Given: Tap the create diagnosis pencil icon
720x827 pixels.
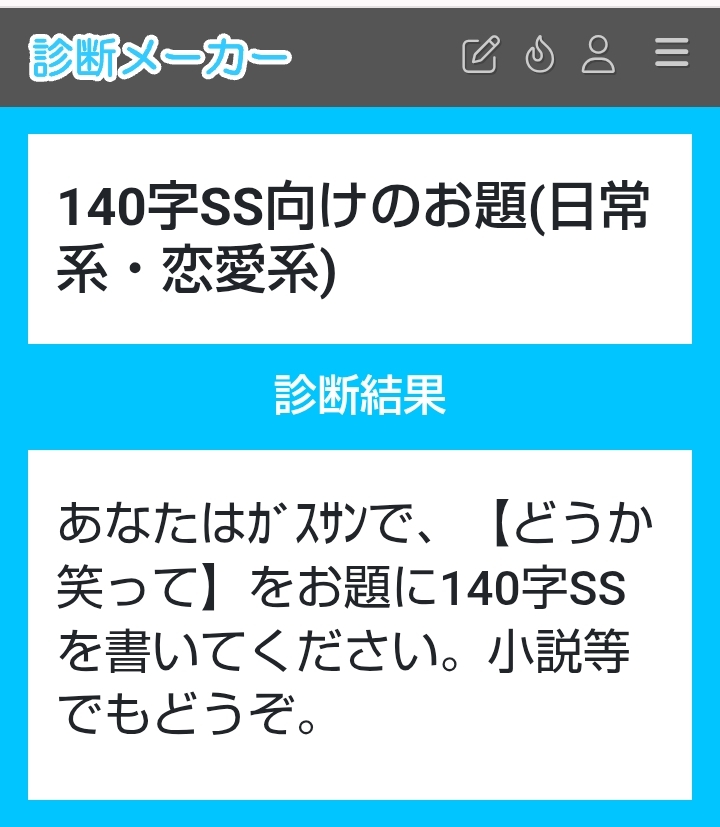Looking at the screenshot, I should click(x=480, y=55).
